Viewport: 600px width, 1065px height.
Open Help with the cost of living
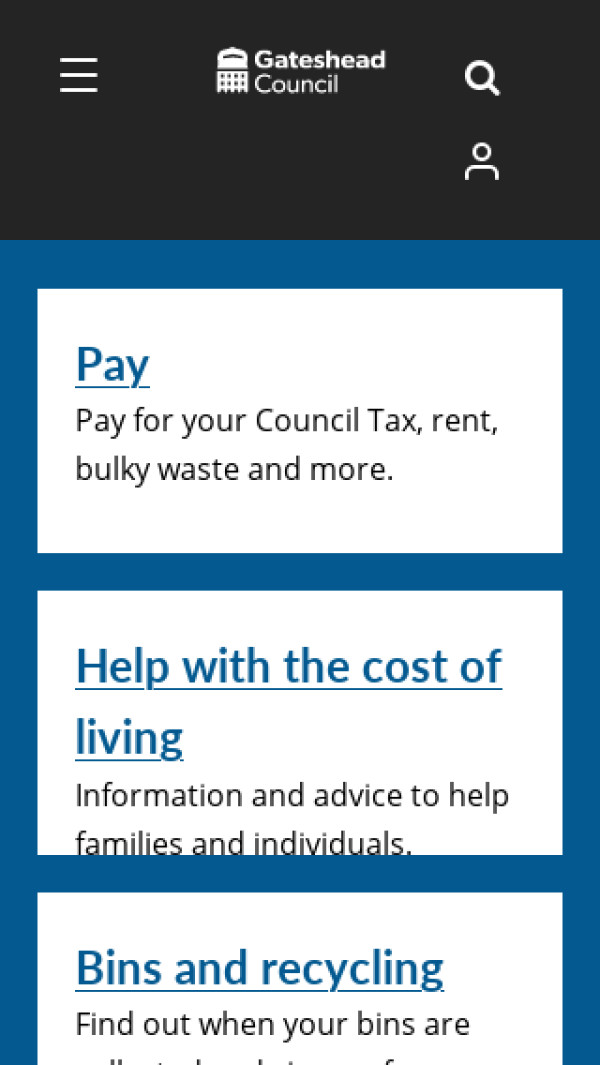click(x=288, y=667)
